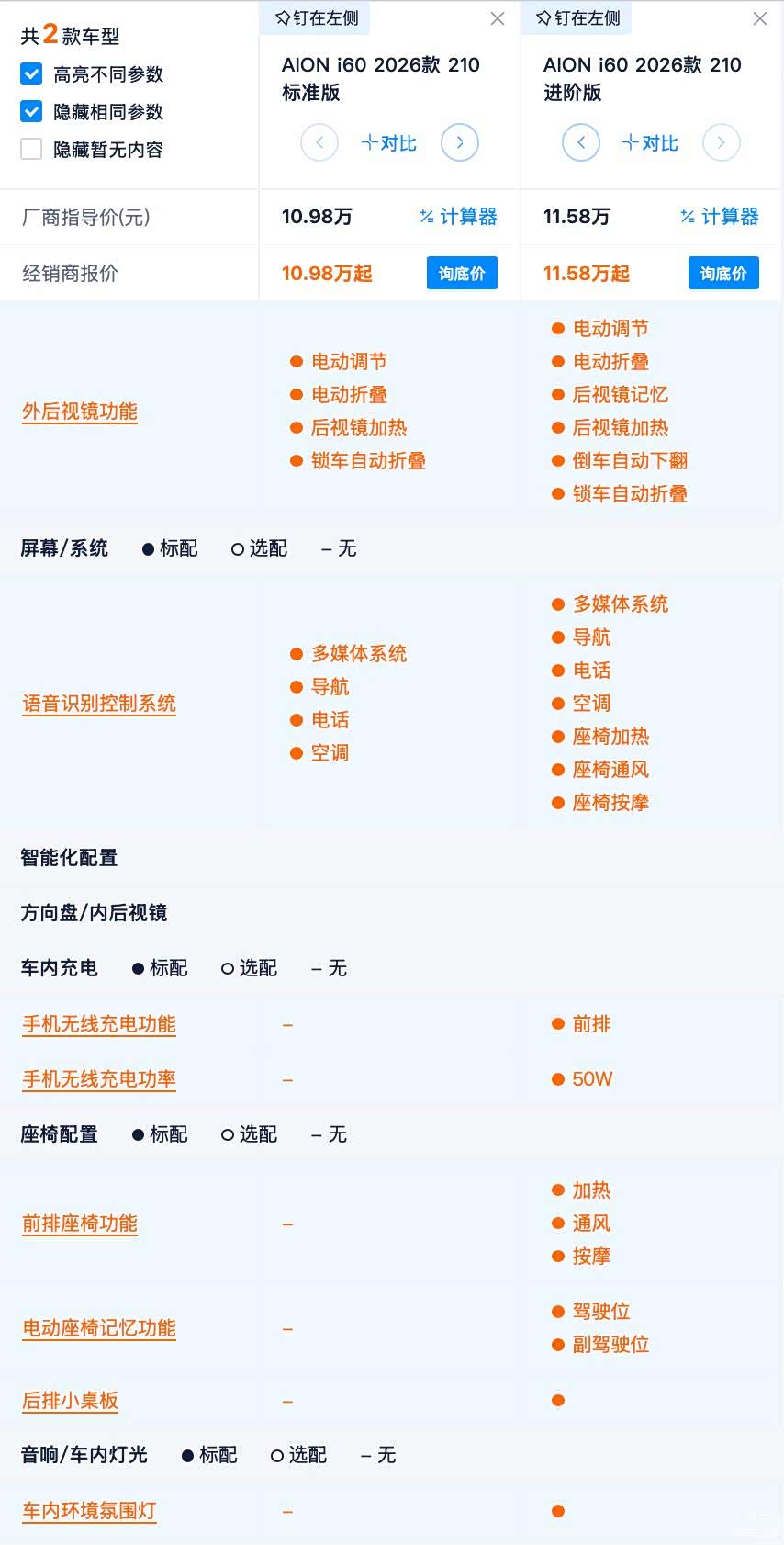Image resolution: width=784 pixels, height=1545 pixels.
Task: Enable the 隐藏暂无内容 checkbox
Action: pyautogui.click(x=31, y=150)
